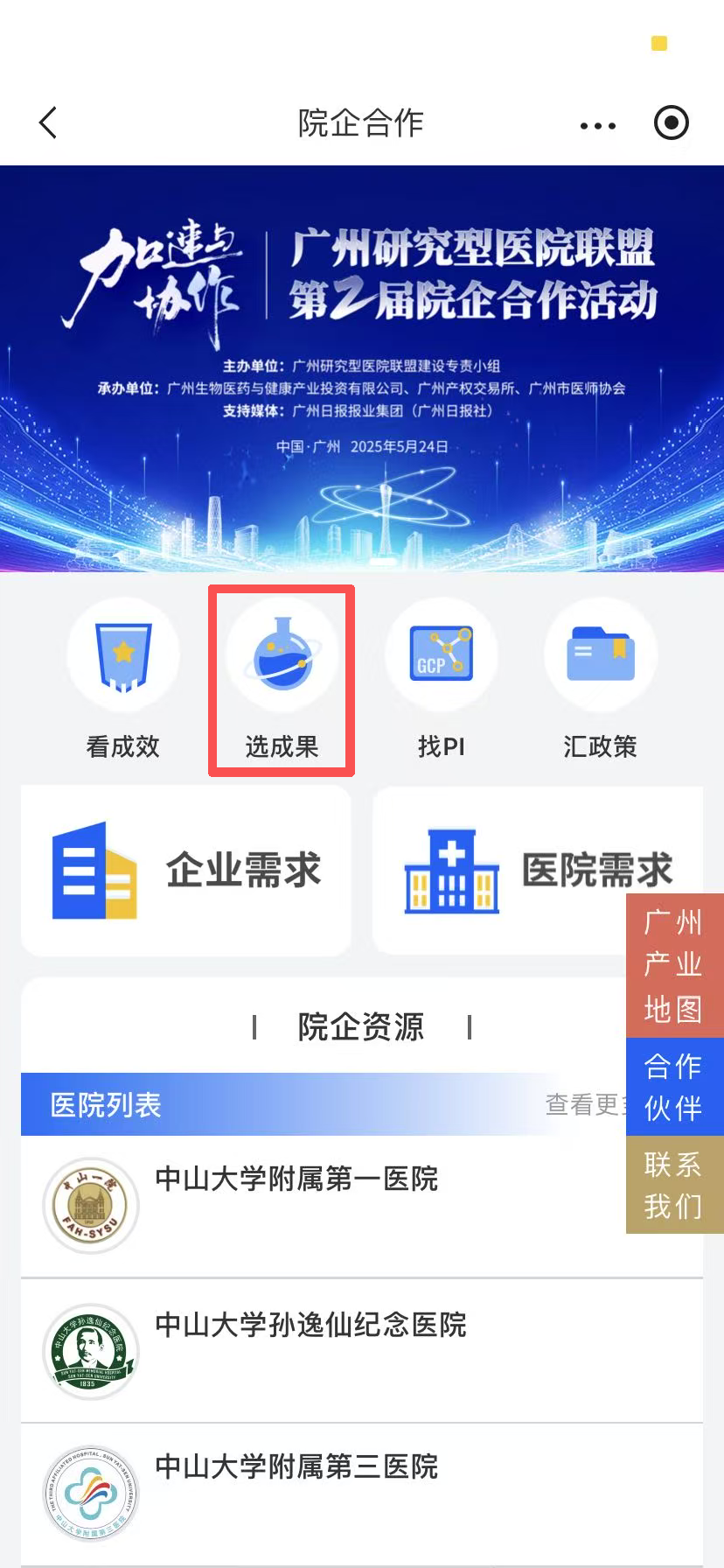
Task: Open 联系我们 contact panel
Action: 675,1186
